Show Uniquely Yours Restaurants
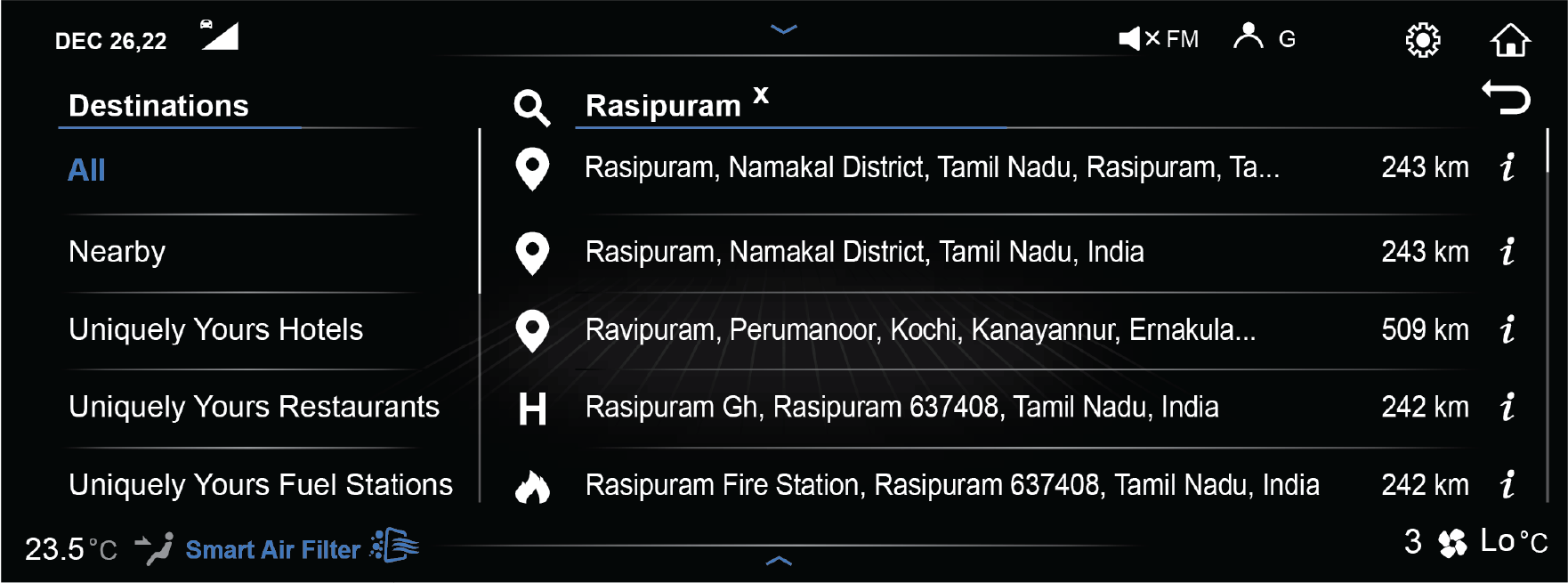Image resolution: width=1568 pixels, height=583 pixels. [x=254, y=407]
